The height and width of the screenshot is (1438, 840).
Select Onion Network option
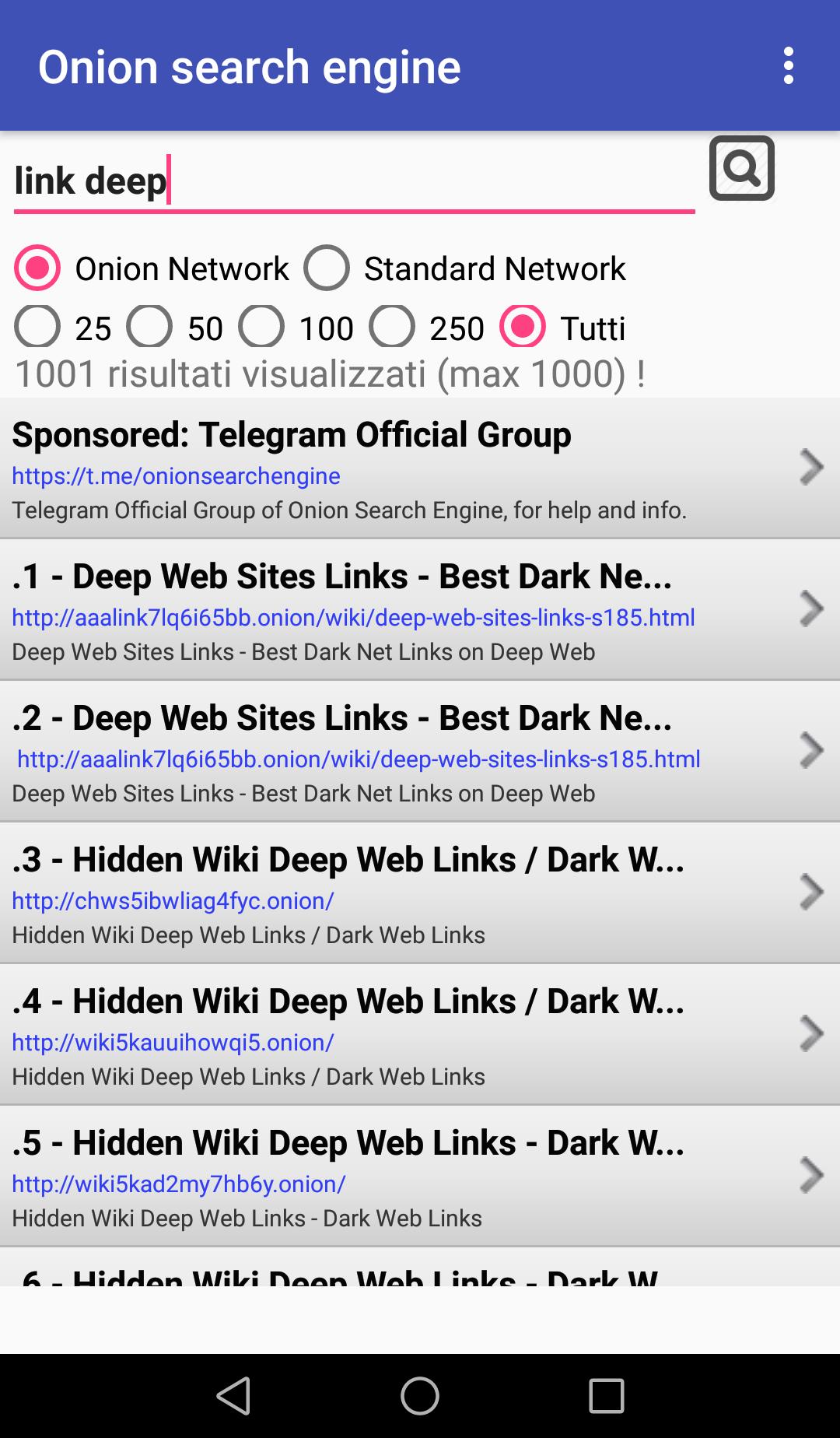152,268
